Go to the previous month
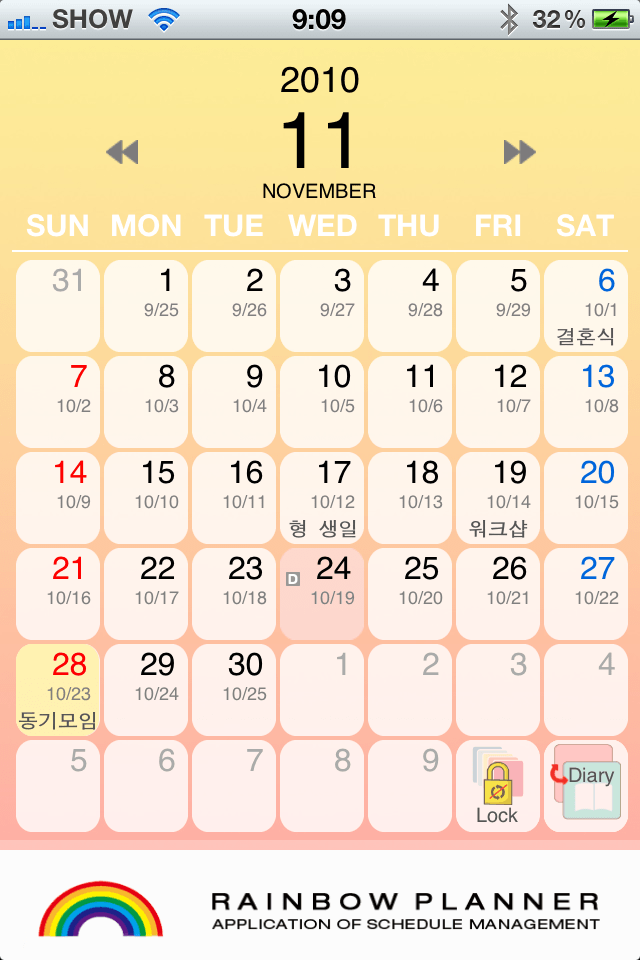The image size is (640, 960). point(122,152)
